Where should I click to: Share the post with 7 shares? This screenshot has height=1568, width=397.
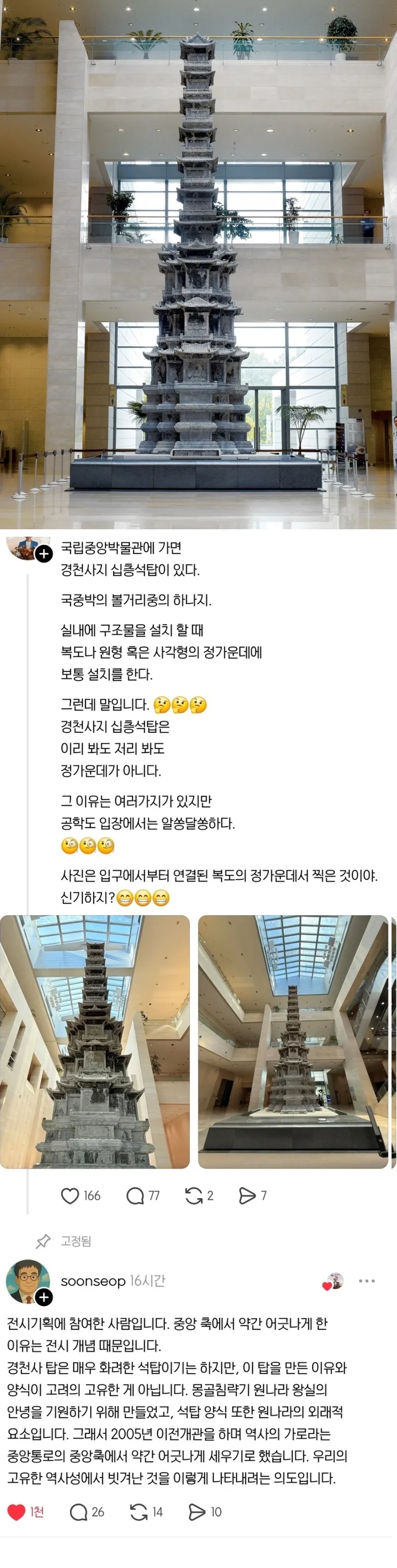[247, 1196]
